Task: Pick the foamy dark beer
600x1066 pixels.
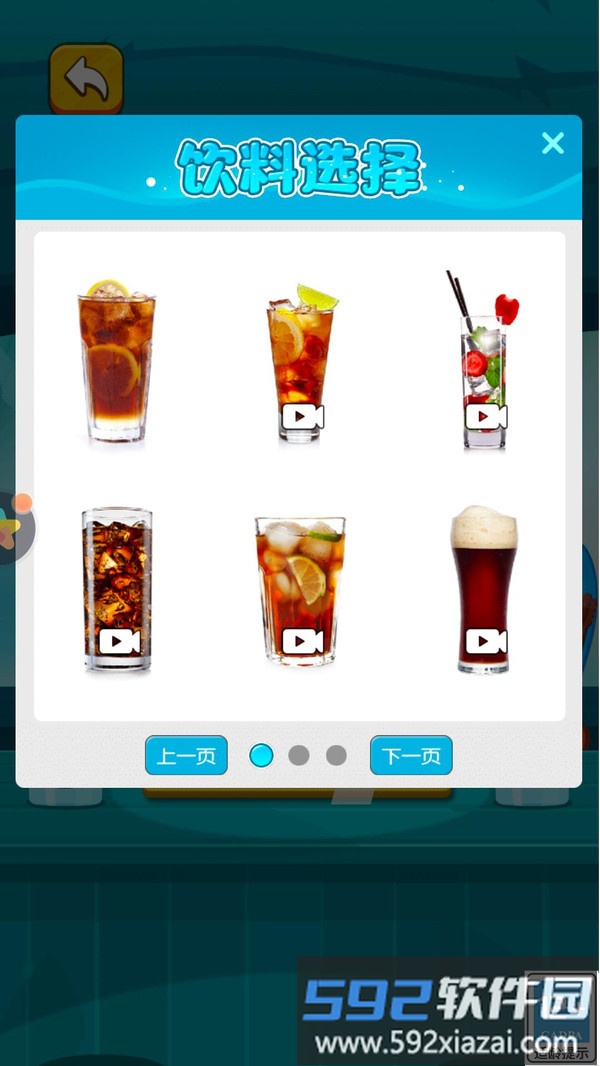Action: click(x=484, y=590)
